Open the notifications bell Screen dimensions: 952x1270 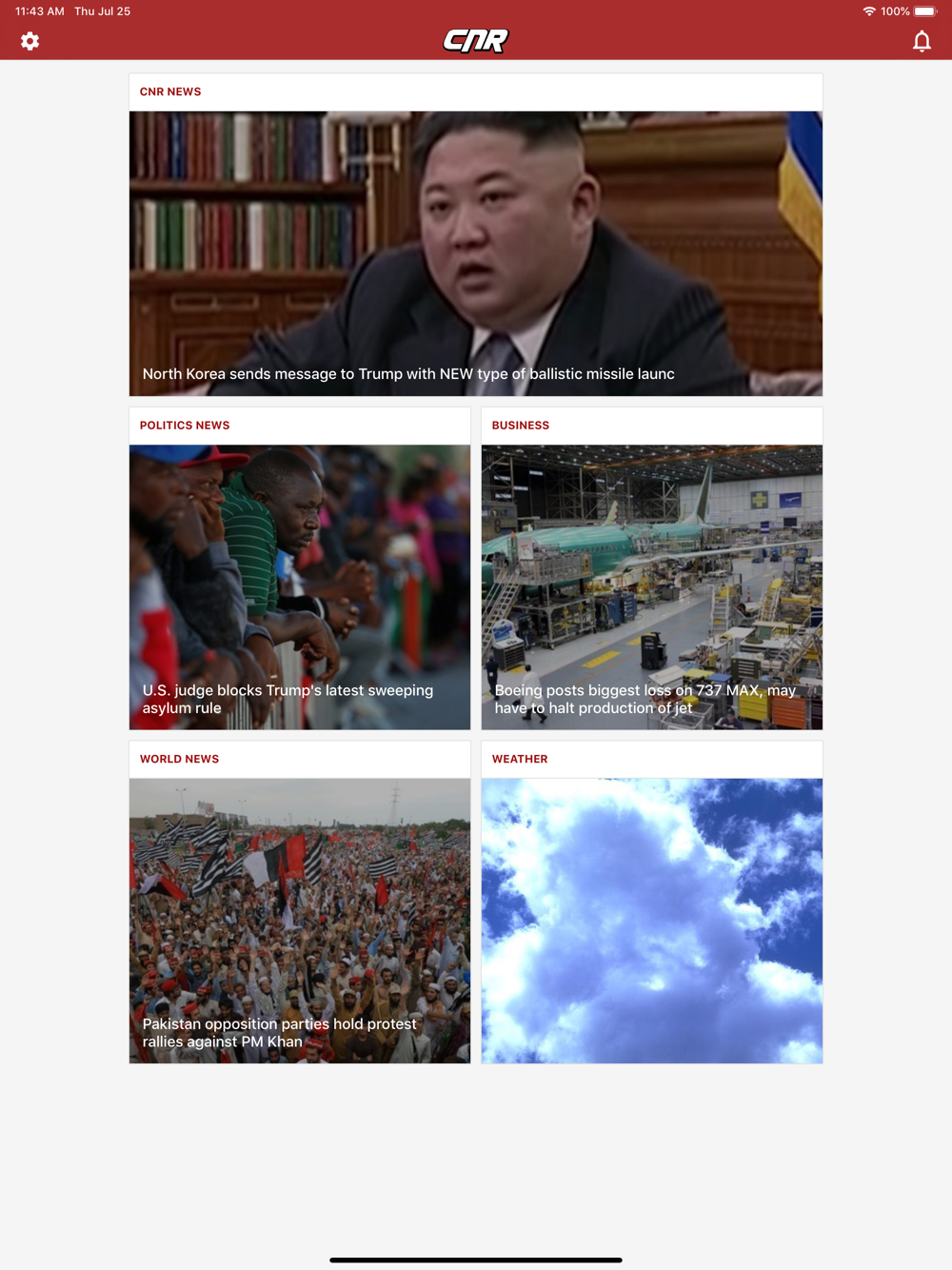point(922,41)
